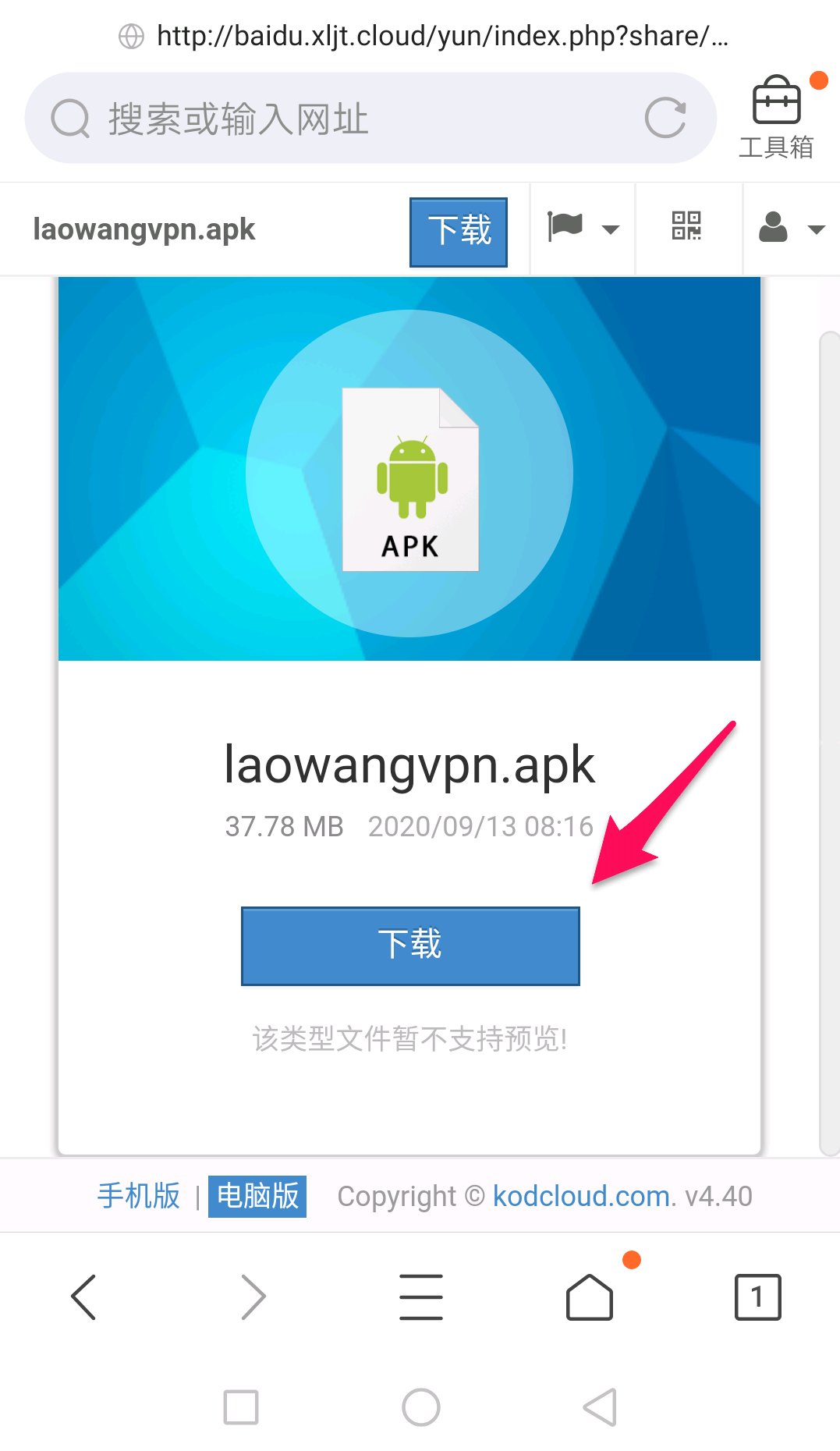
Task: Tap the system back triangle button
Action: (x=600, y=1407)
